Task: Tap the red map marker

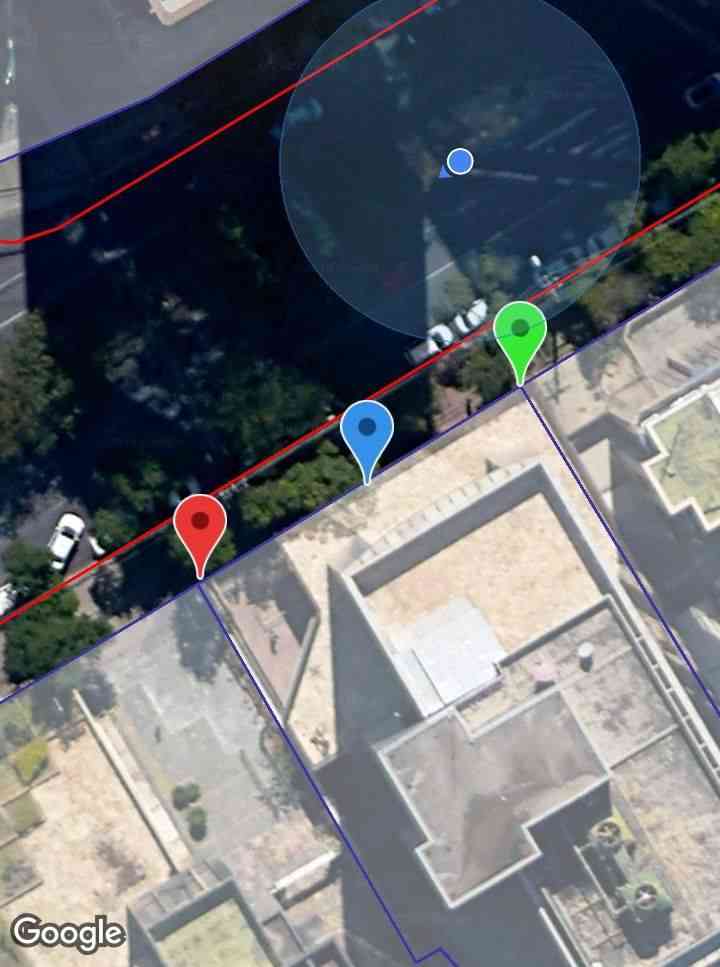Action: (x=200, y=524)
